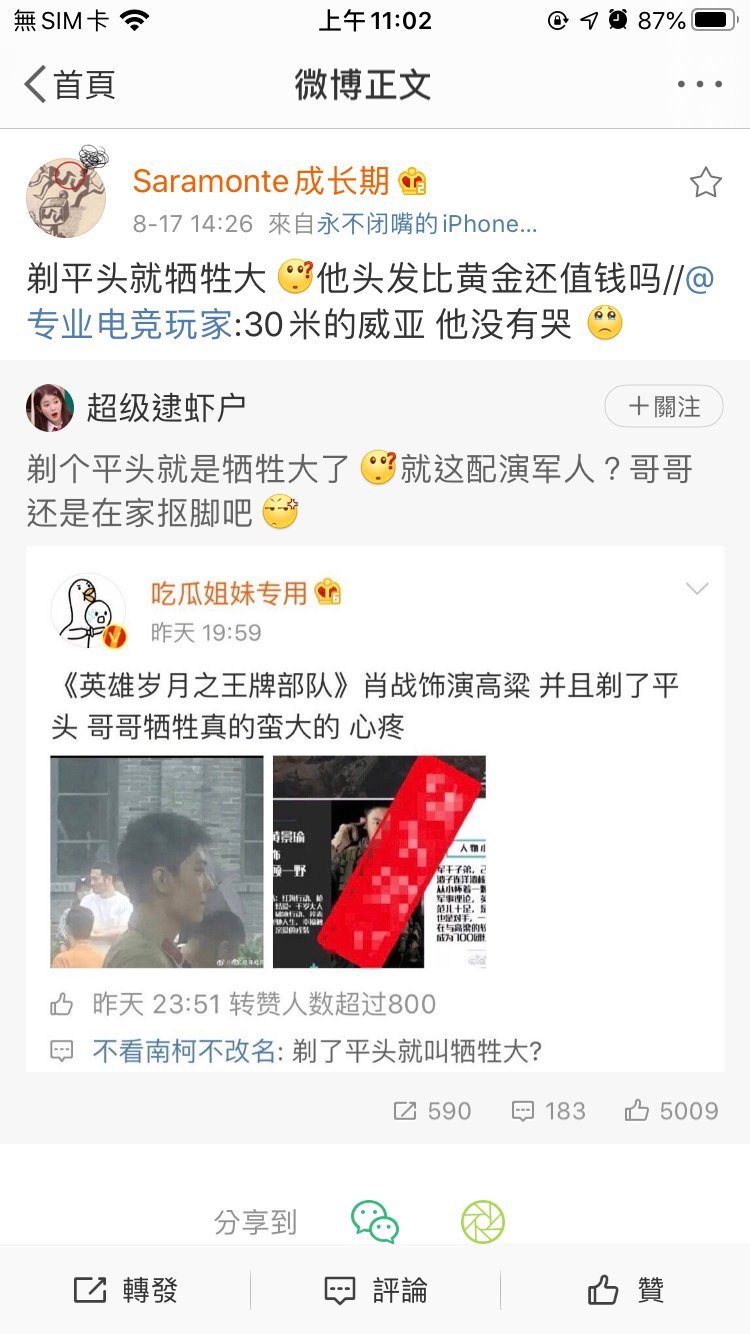This screenshot has height=1334, width=750.
Task: Share to WeChat
Action: click(375, 1222)
